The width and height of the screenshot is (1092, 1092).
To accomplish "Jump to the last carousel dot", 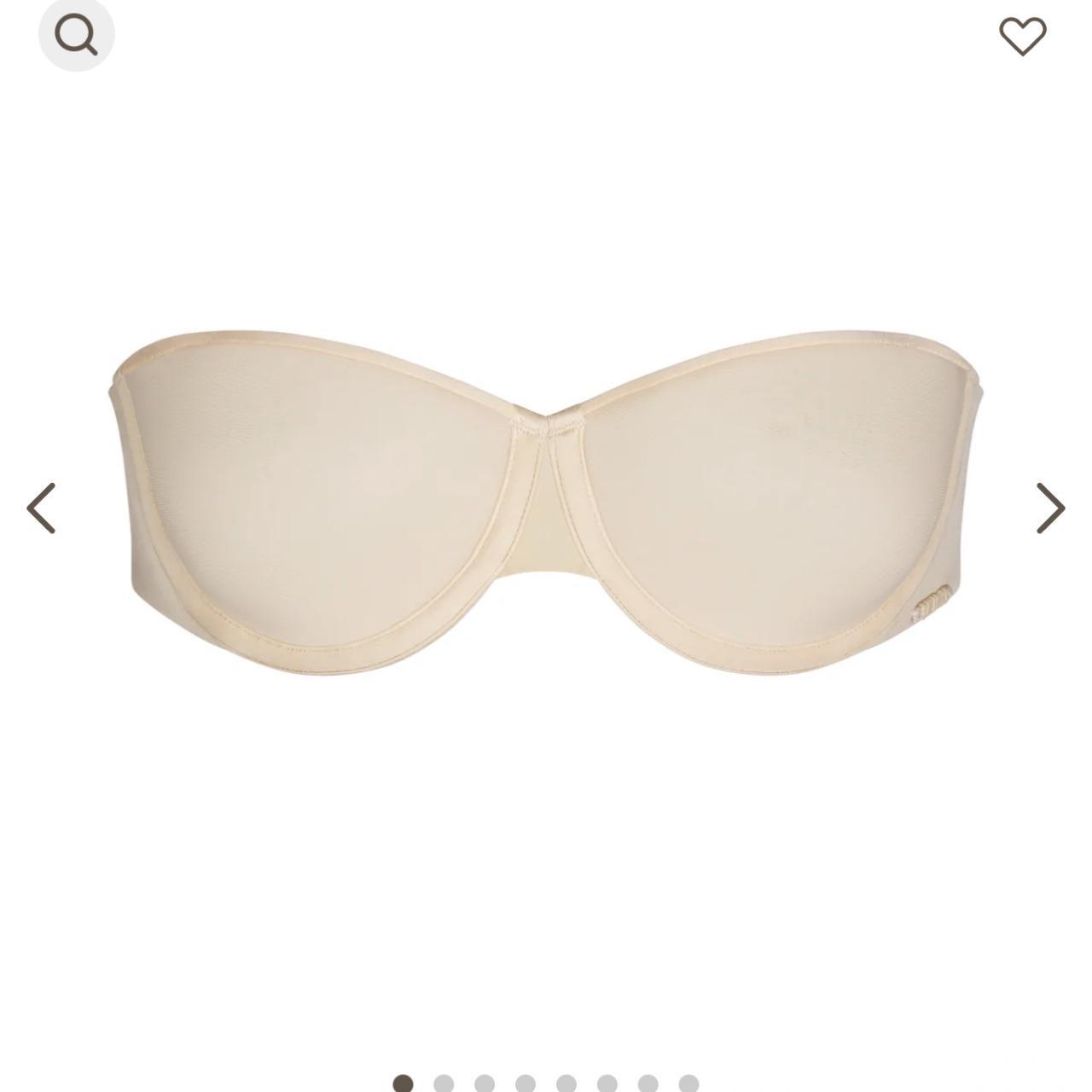I will tap(688, 1083).
